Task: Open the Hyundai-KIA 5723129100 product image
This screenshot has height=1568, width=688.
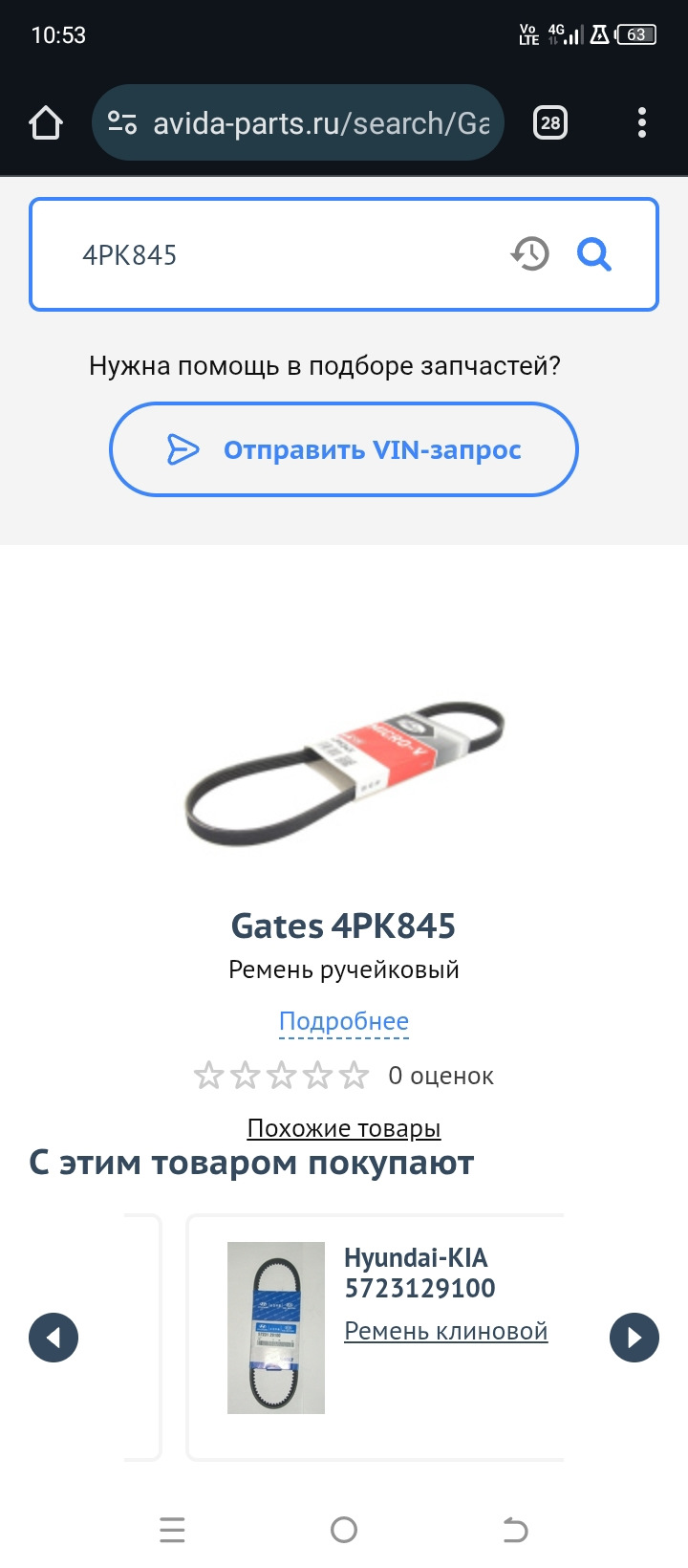Action: (x=276, y=1327)
